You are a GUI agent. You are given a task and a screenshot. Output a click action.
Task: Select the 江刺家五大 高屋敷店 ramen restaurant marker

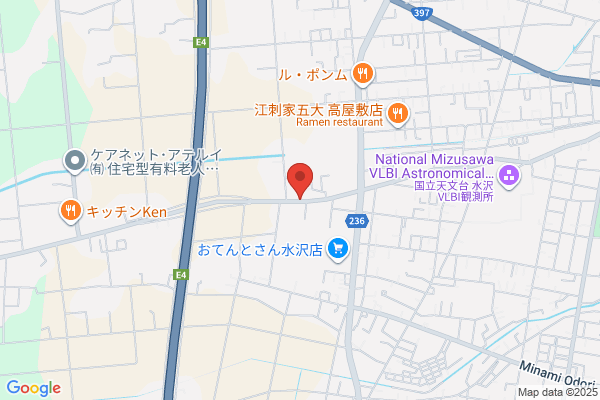(x=398, y=114)
